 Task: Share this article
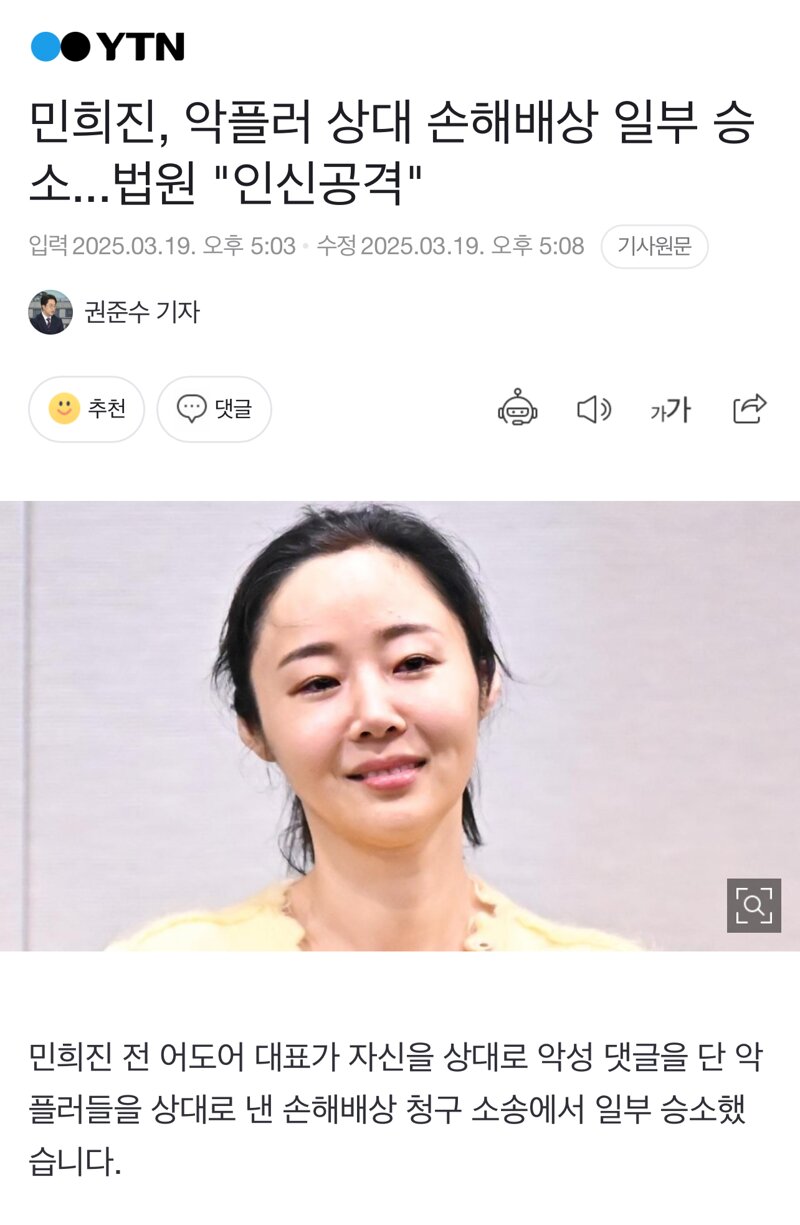pyautogui.click(x=749, y=408)
